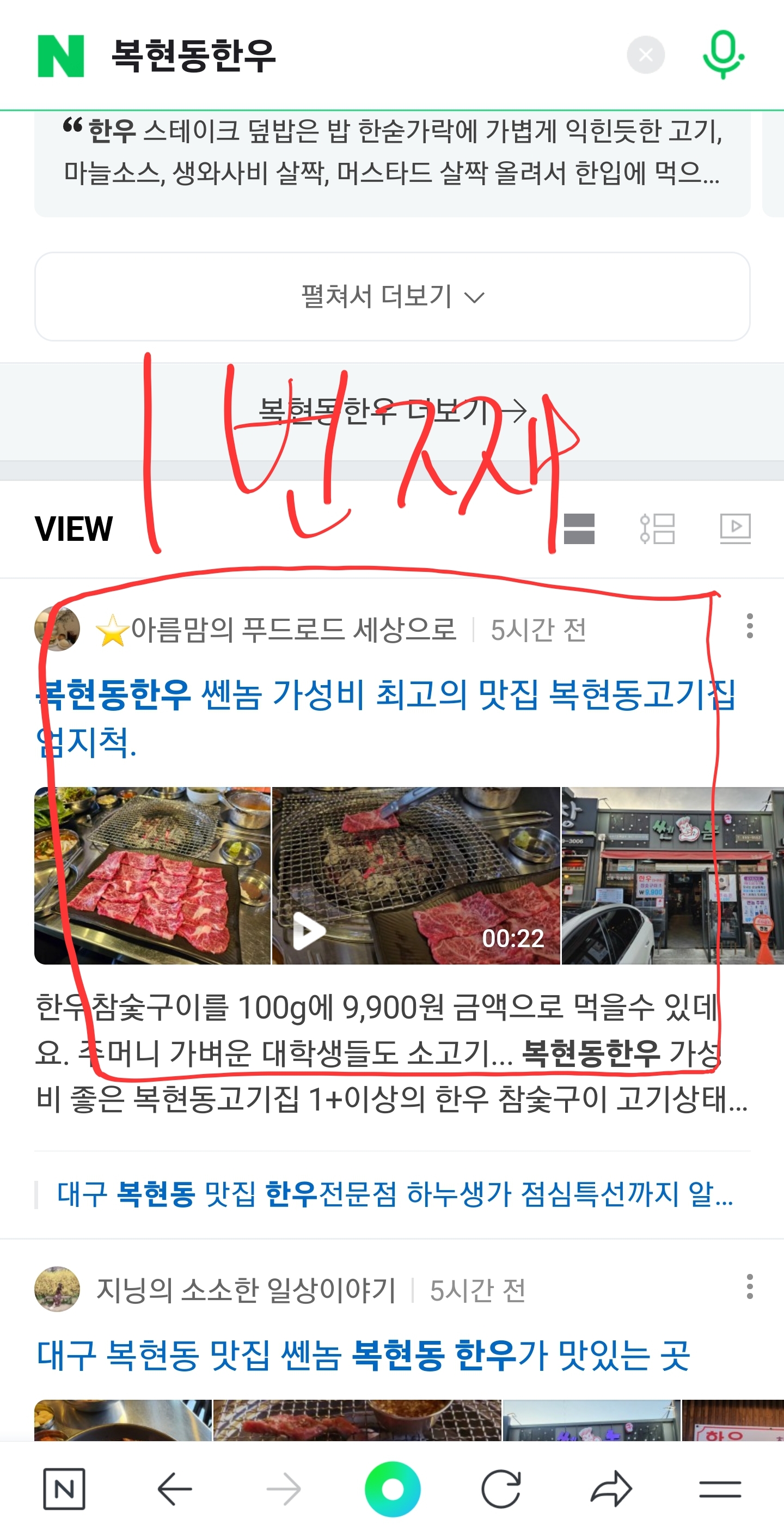This screenshot has height=1537, width=784.
Task: Open related post 대구 복현동 맛집 한우전문점 하누생가
Action: 394,1194
